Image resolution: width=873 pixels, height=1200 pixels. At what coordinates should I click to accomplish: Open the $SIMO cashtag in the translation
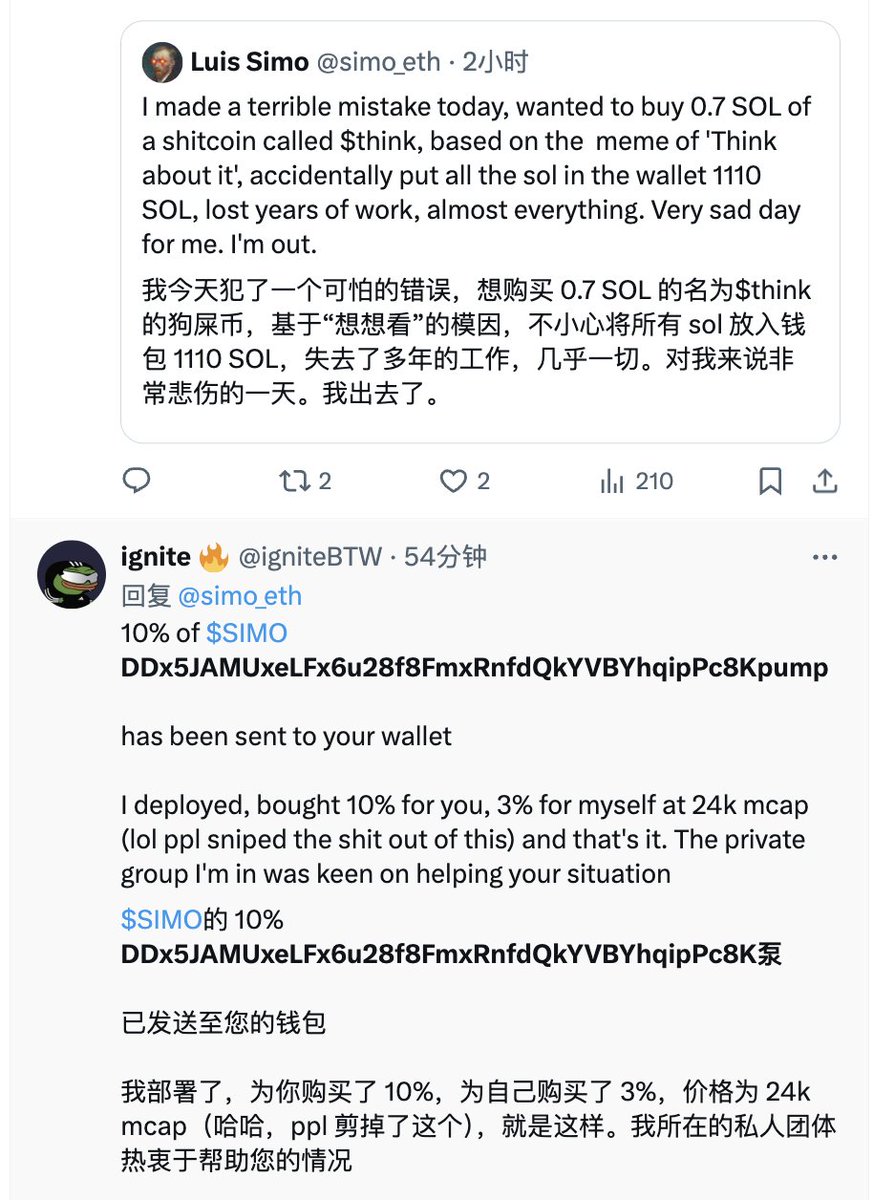161,919
